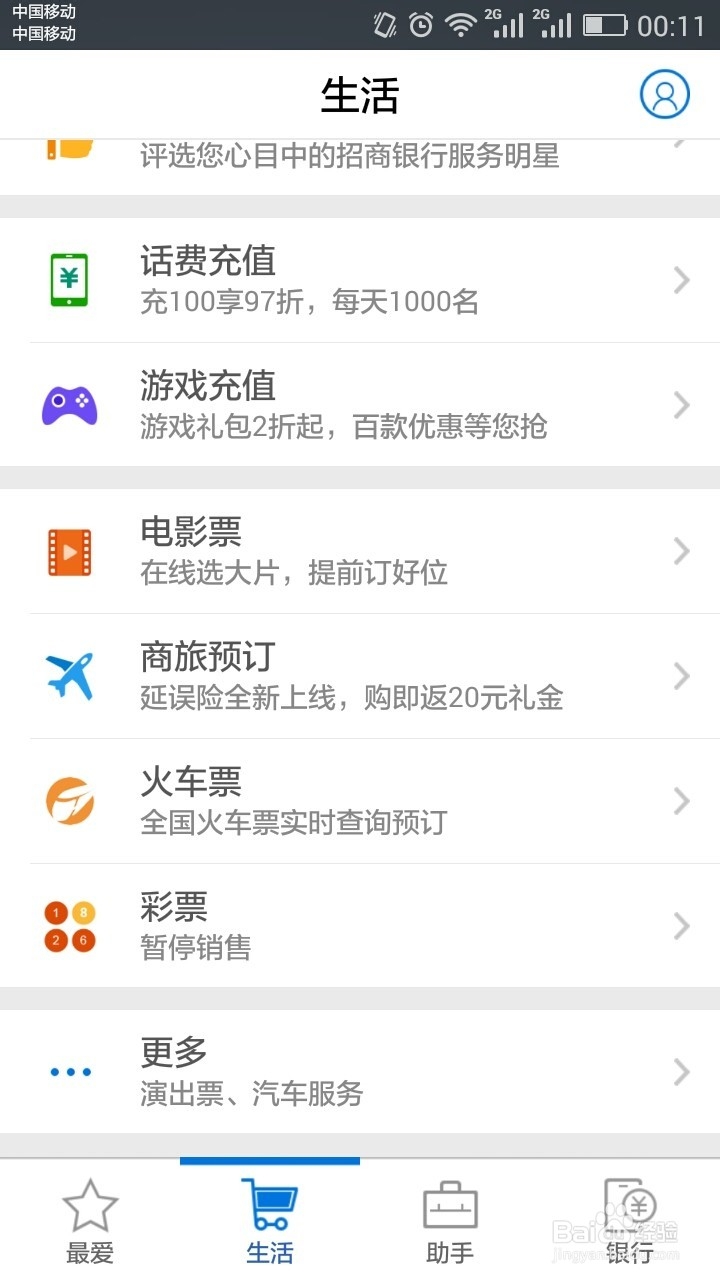Open the user profile icon at top right
720x1280 pixels.
pyautogui.click(x=664, y=93)
